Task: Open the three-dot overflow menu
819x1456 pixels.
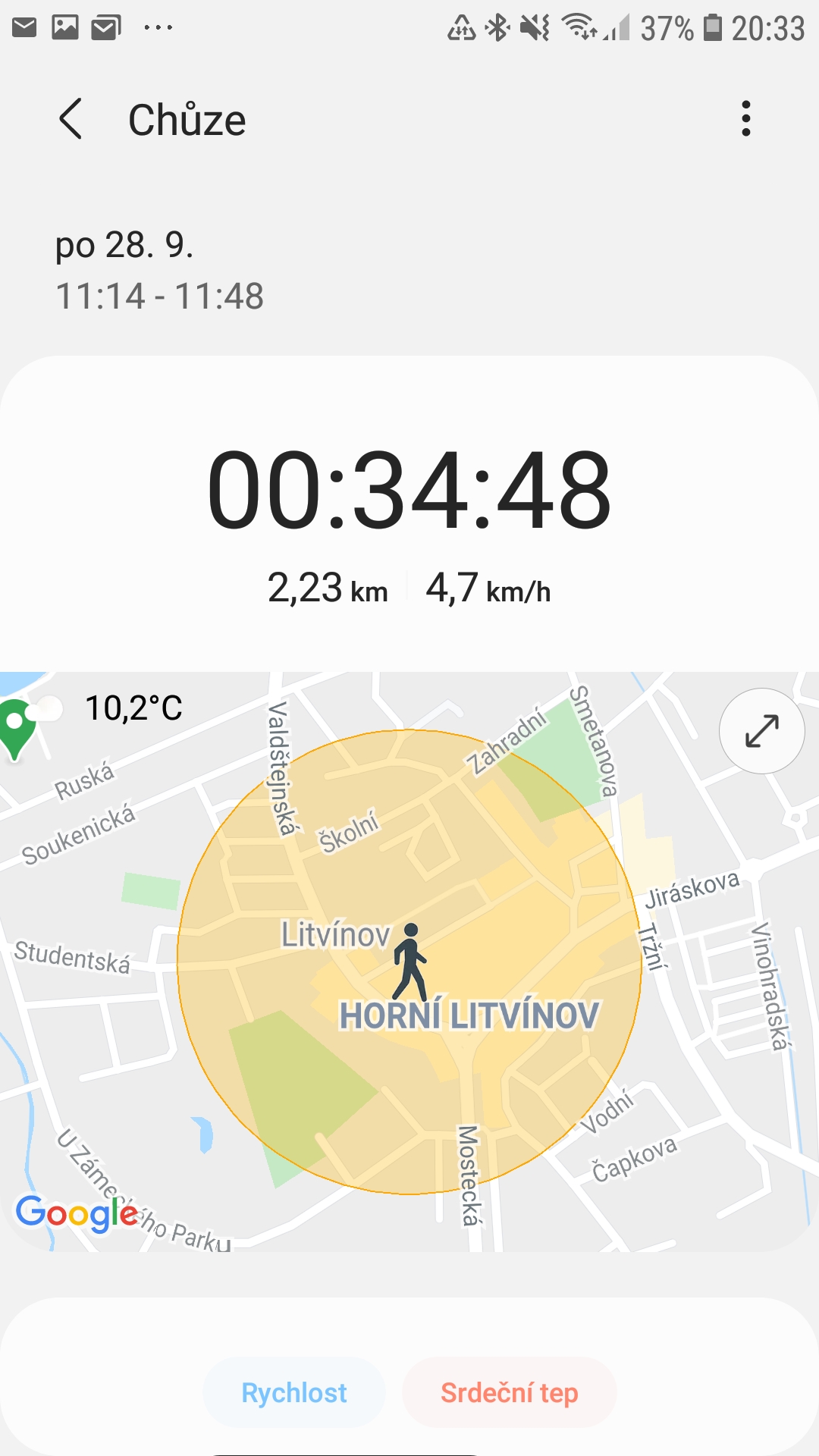Action: point(746,119)
